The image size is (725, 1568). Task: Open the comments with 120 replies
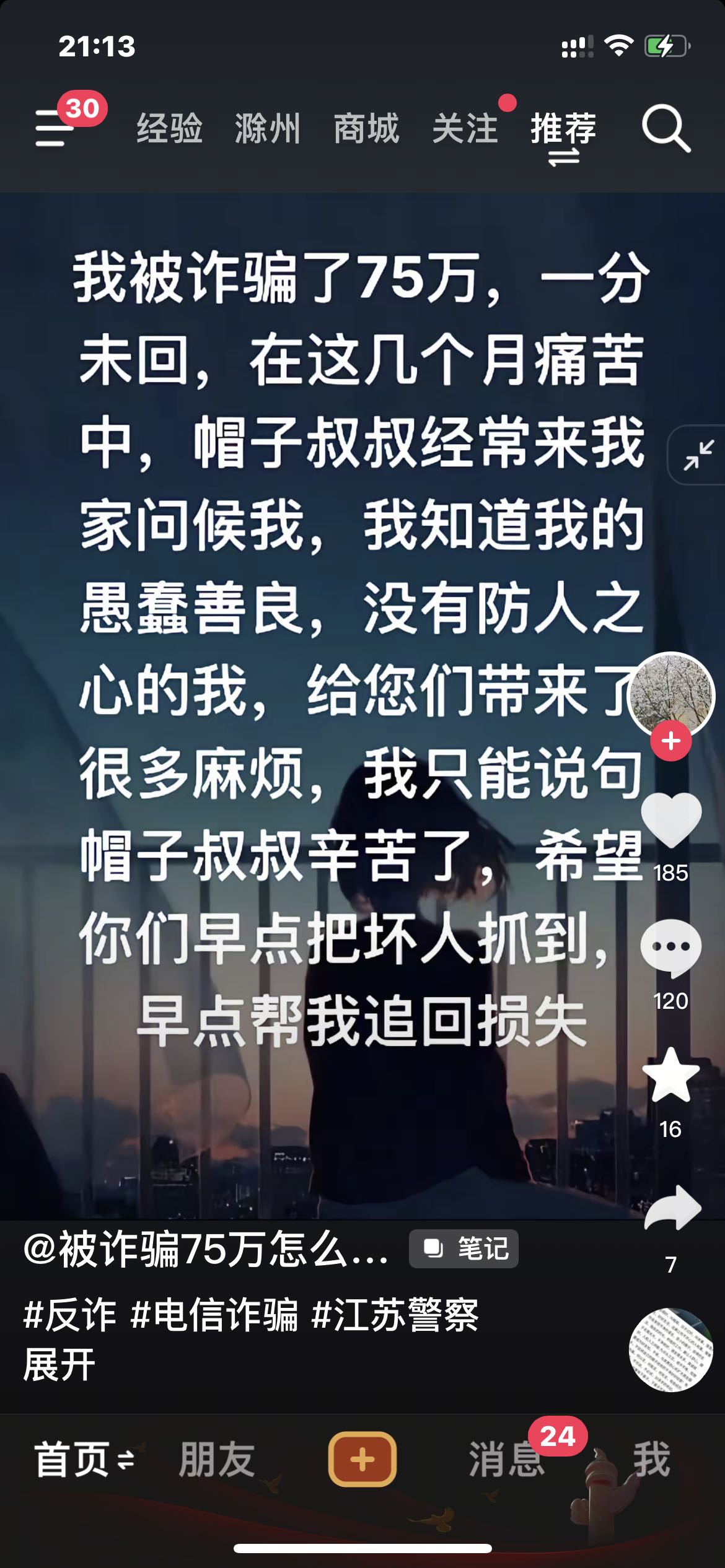click(x=670, y=947)
